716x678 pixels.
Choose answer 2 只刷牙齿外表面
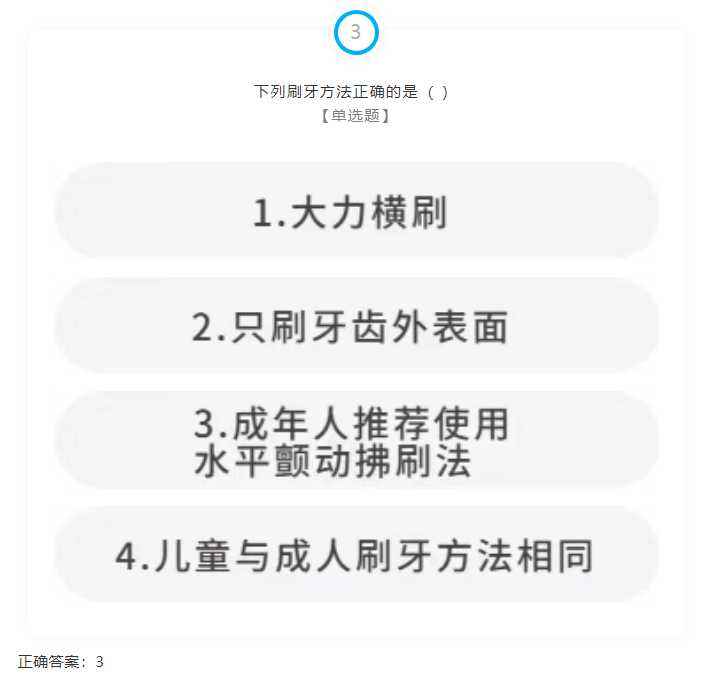click(356, 327)
